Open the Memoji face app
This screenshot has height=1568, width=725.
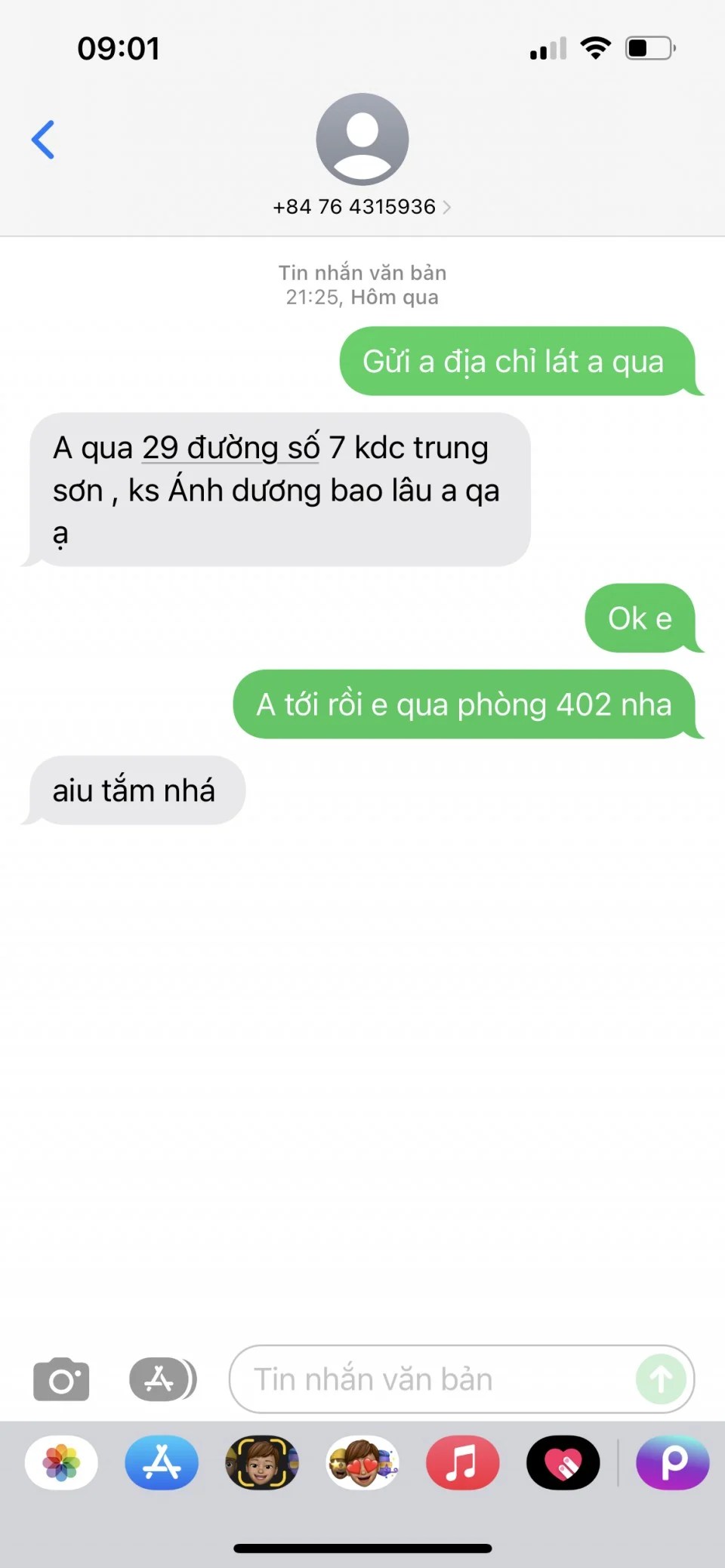click(262, 1462)
